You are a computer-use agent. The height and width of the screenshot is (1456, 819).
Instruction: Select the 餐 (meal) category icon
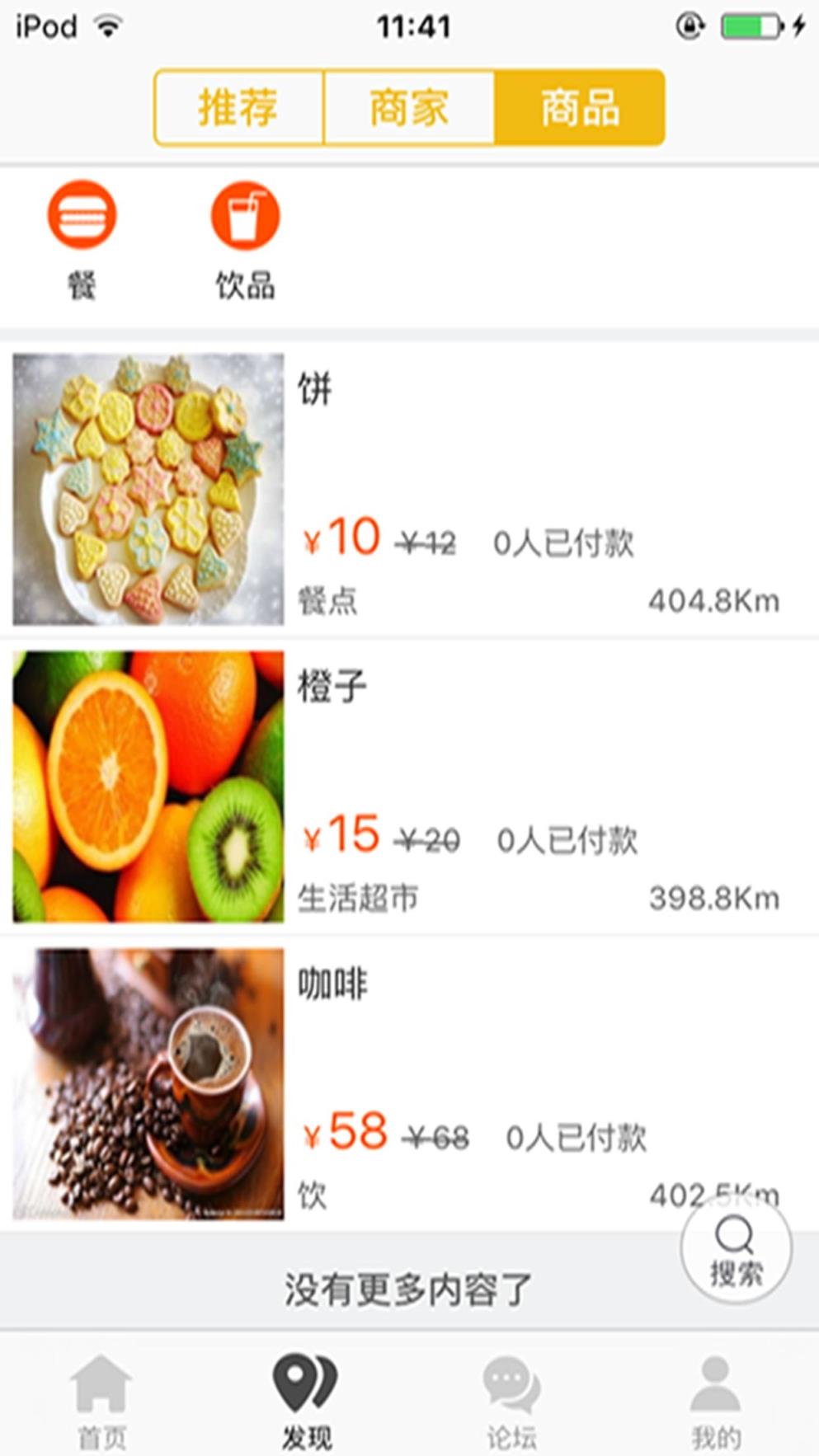[81, 216]
